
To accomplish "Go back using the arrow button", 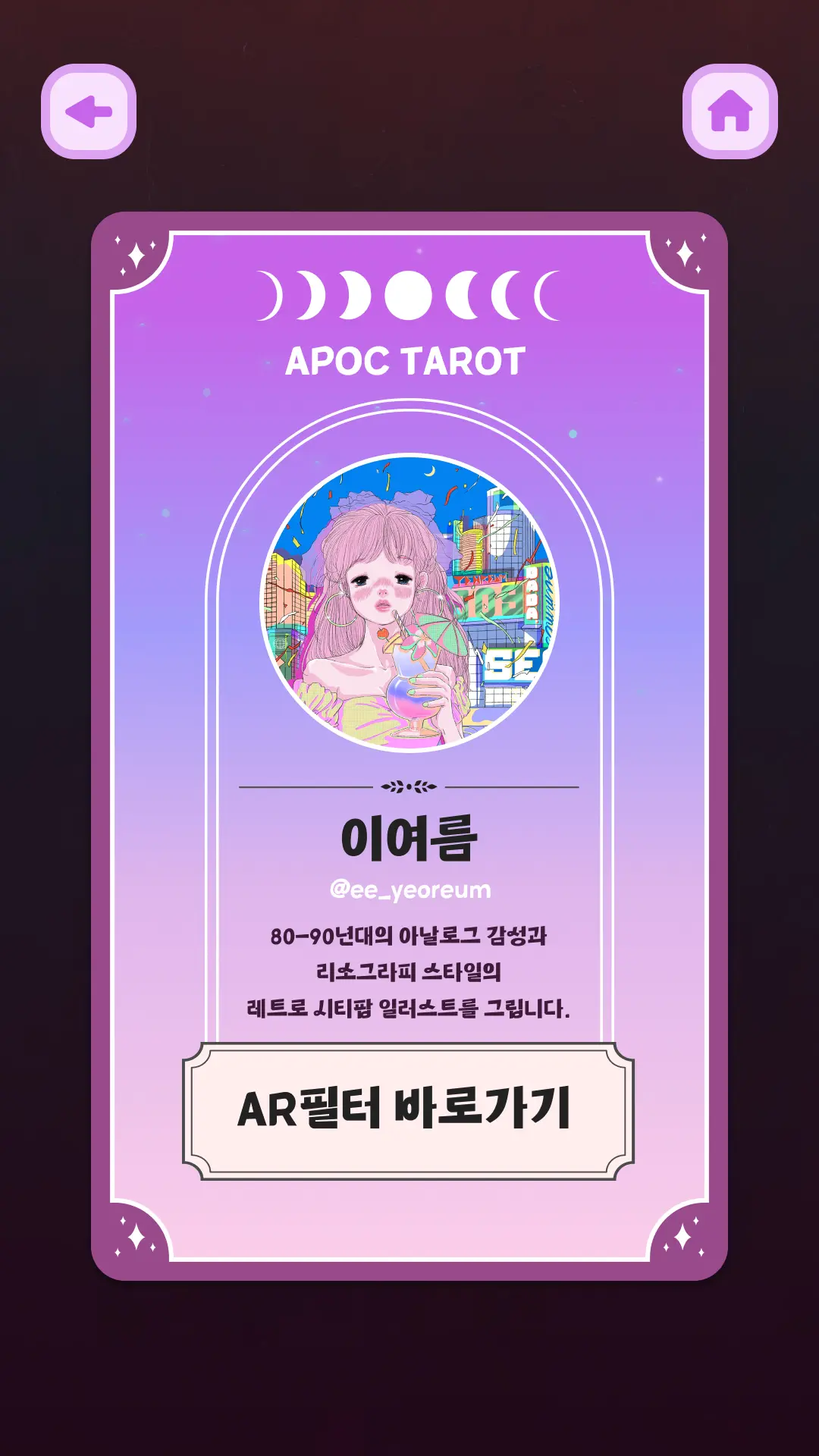I will coord(89,111).
